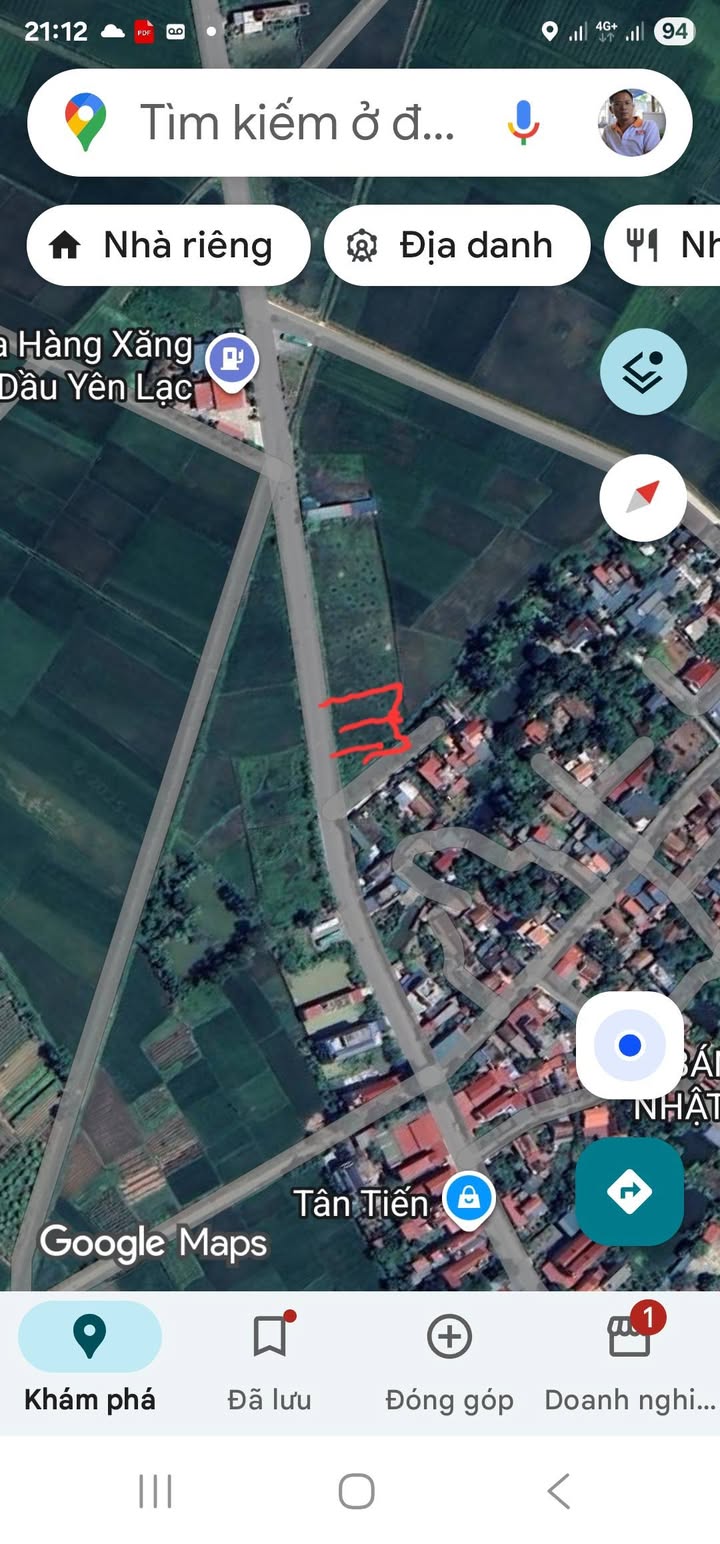Open directions with the blue arrow button
720x1544 pixels.
629,1191
